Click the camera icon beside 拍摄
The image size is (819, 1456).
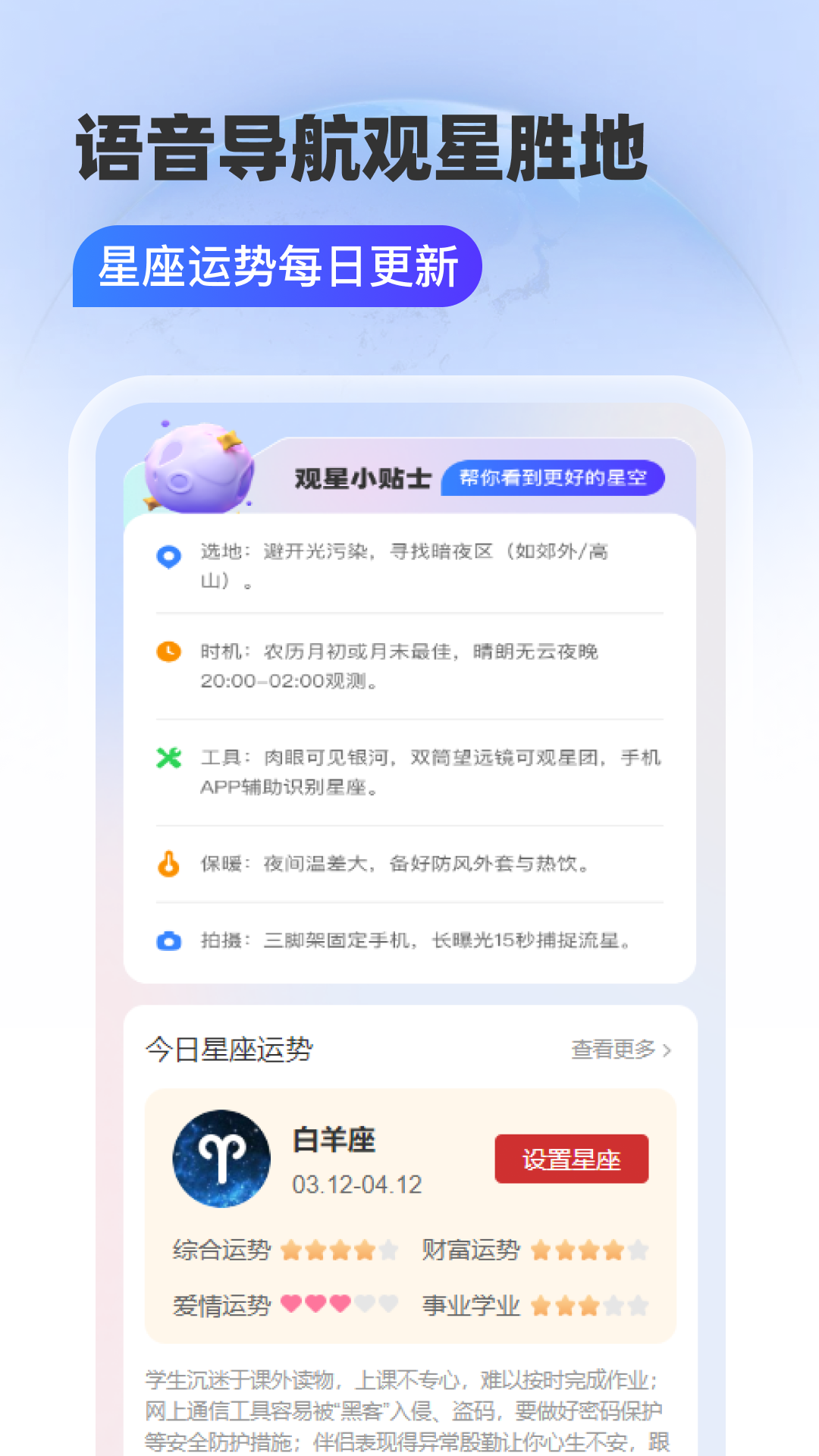pos(168,940)
